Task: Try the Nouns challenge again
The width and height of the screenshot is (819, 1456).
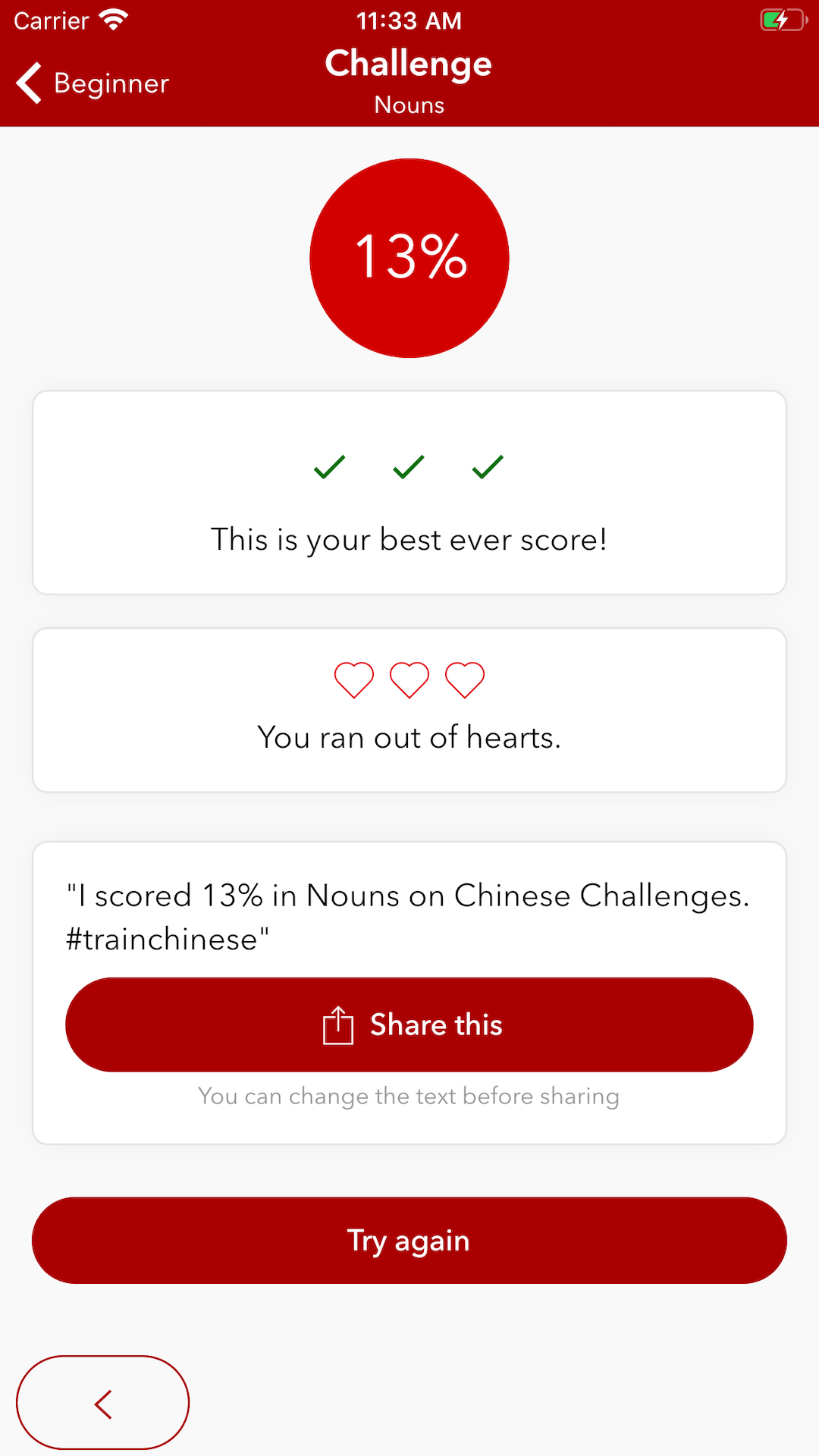Action: point(409,1241)
